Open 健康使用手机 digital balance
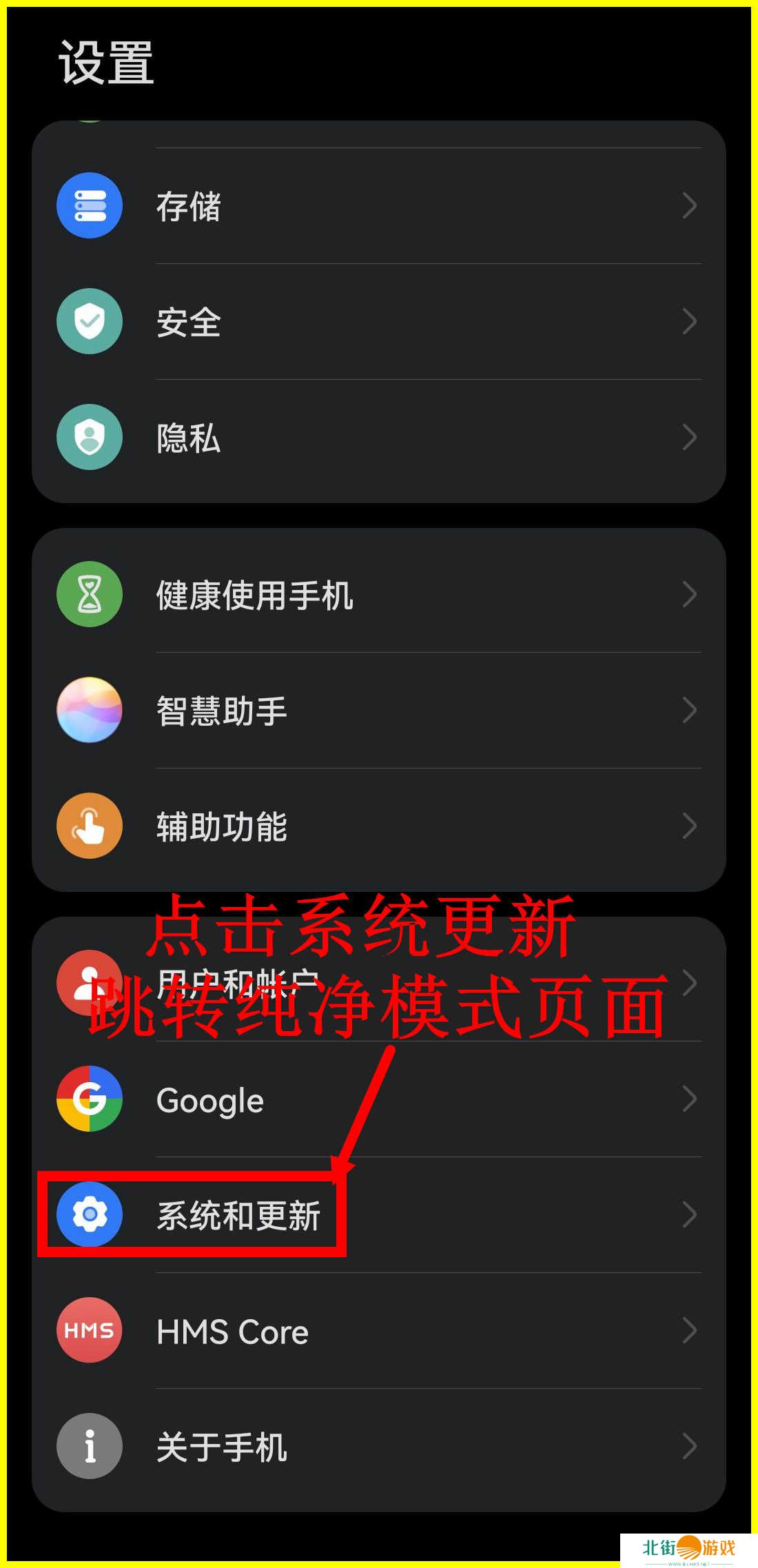The width and height of the screenshot is (758, 1568). [379, 595]
